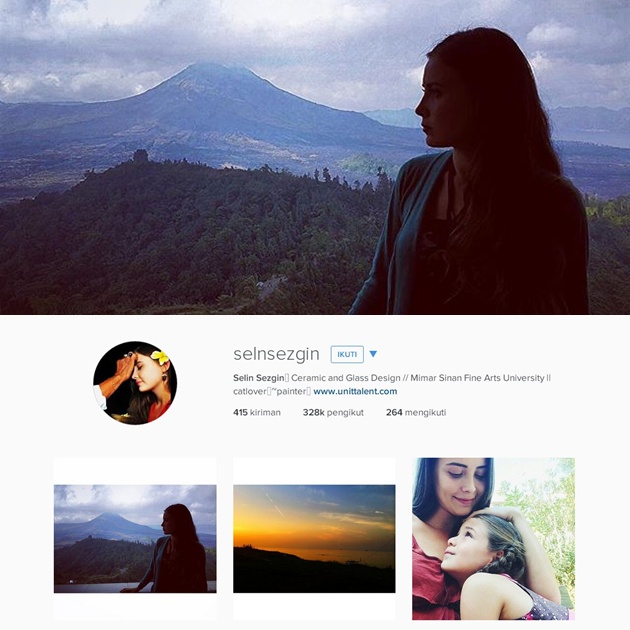Follow selnsezgin with the IKUTI button

point(347,354)
